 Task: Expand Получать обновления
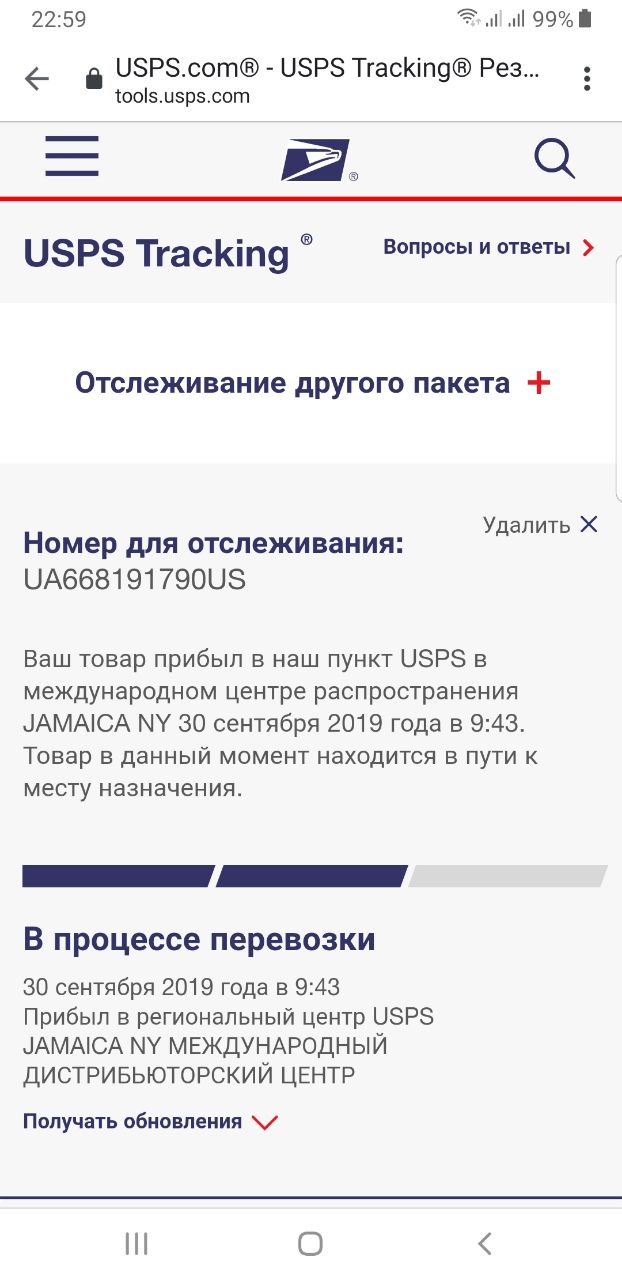point(150,1122)
